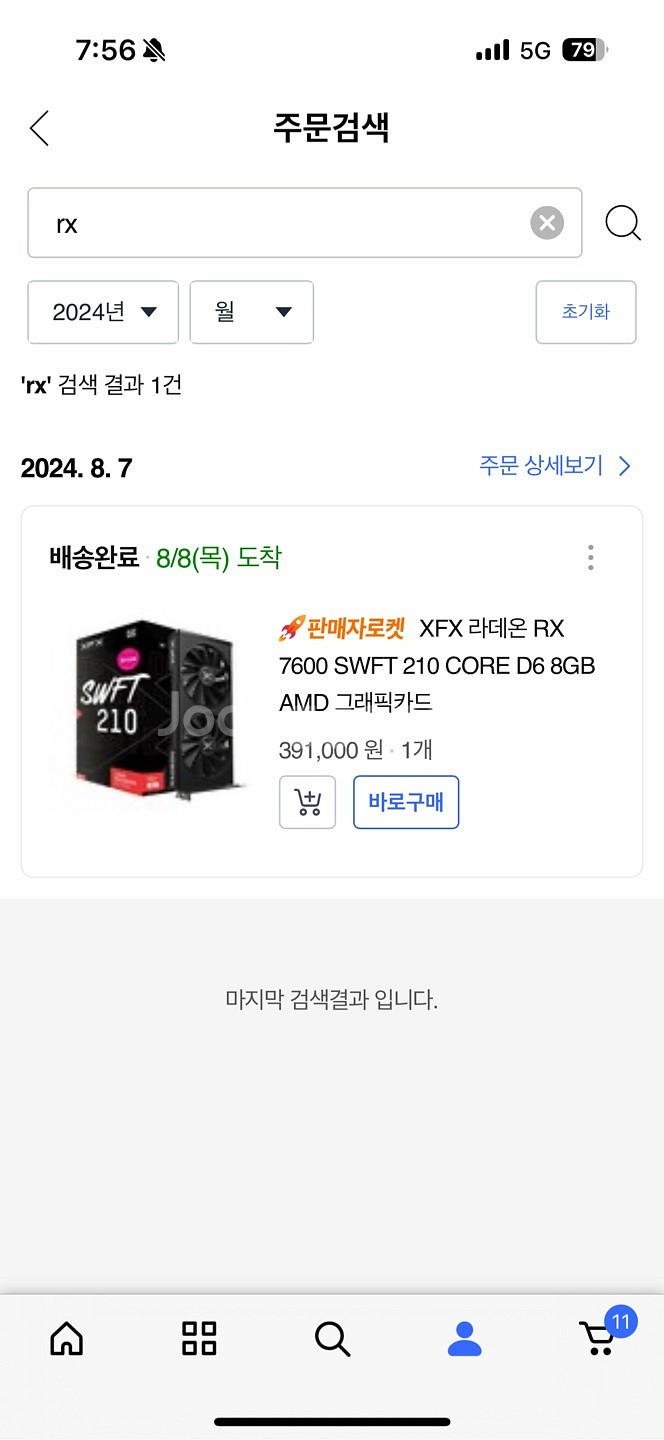Open the cart with 11 items

tap(600, 1336)
